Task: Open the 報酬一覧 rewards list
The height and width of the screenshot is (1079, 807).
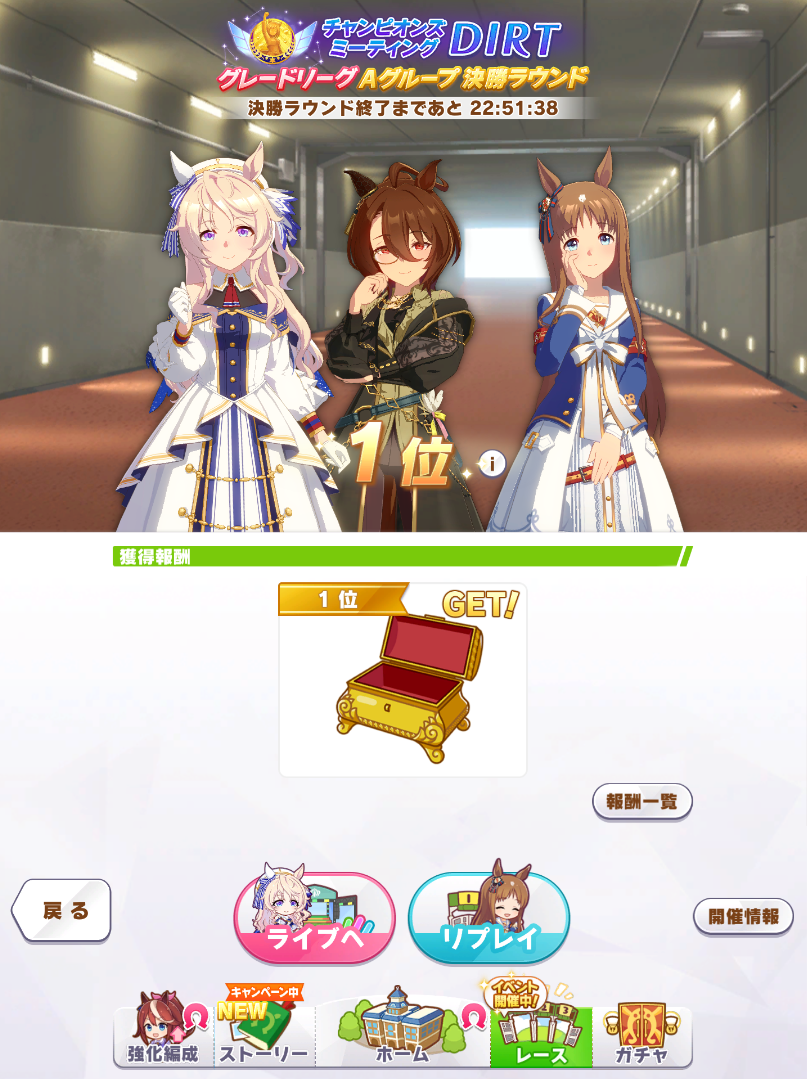Action: (642, 801)
